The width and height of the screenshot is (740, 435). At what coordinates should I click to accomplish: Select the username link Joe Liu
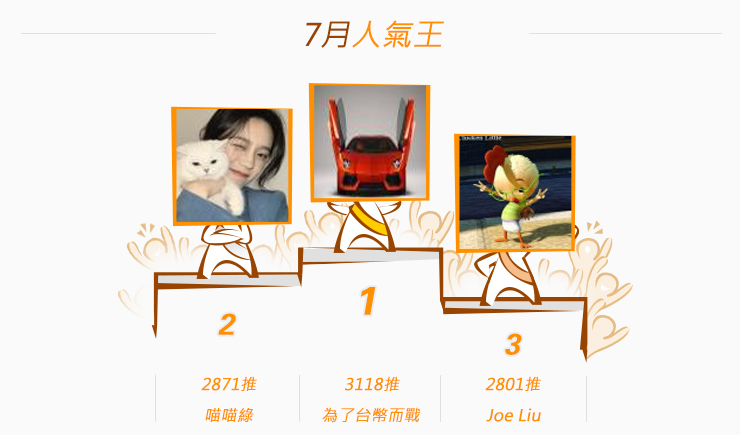click(513, 414)
